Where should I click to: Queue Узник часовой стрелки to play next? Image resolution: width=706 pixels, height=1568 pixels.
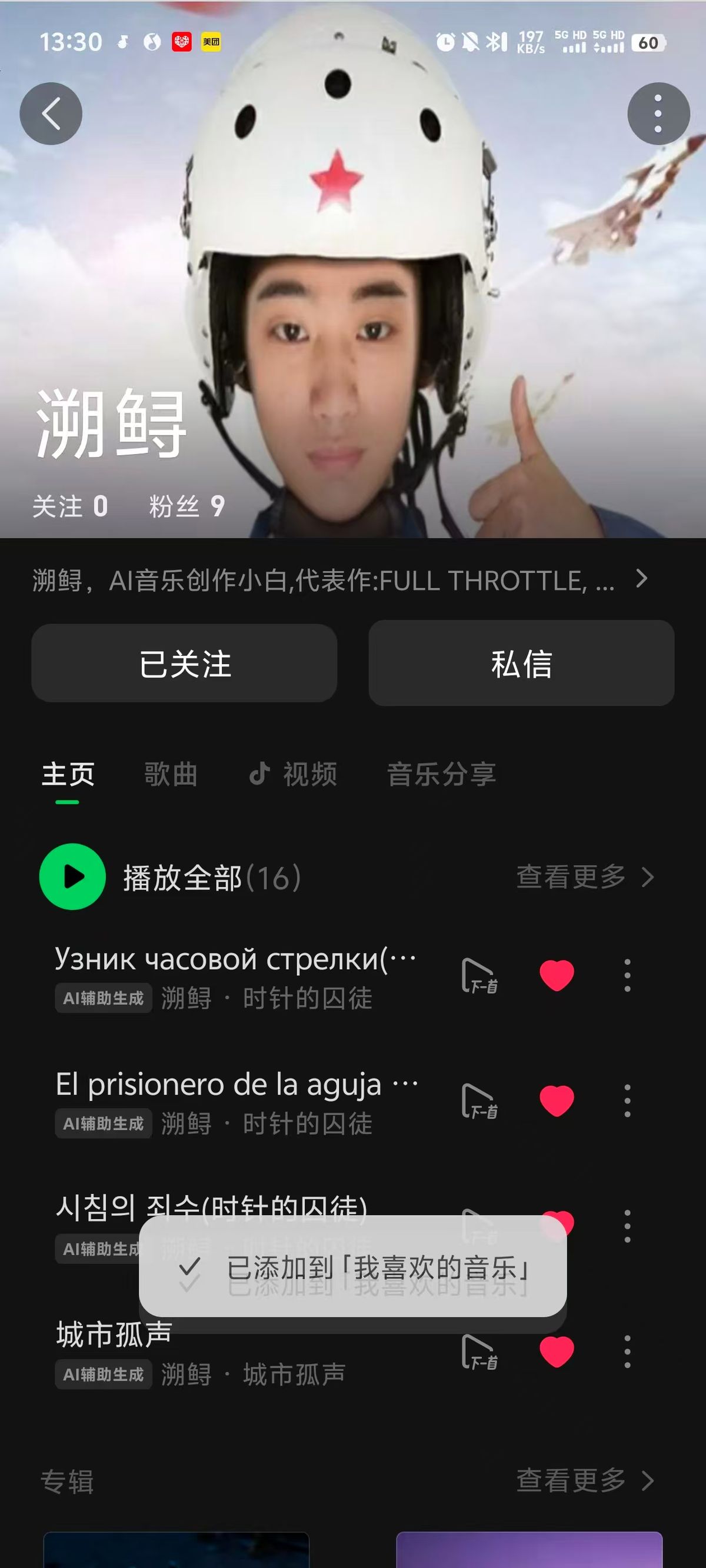click(479, 976)
